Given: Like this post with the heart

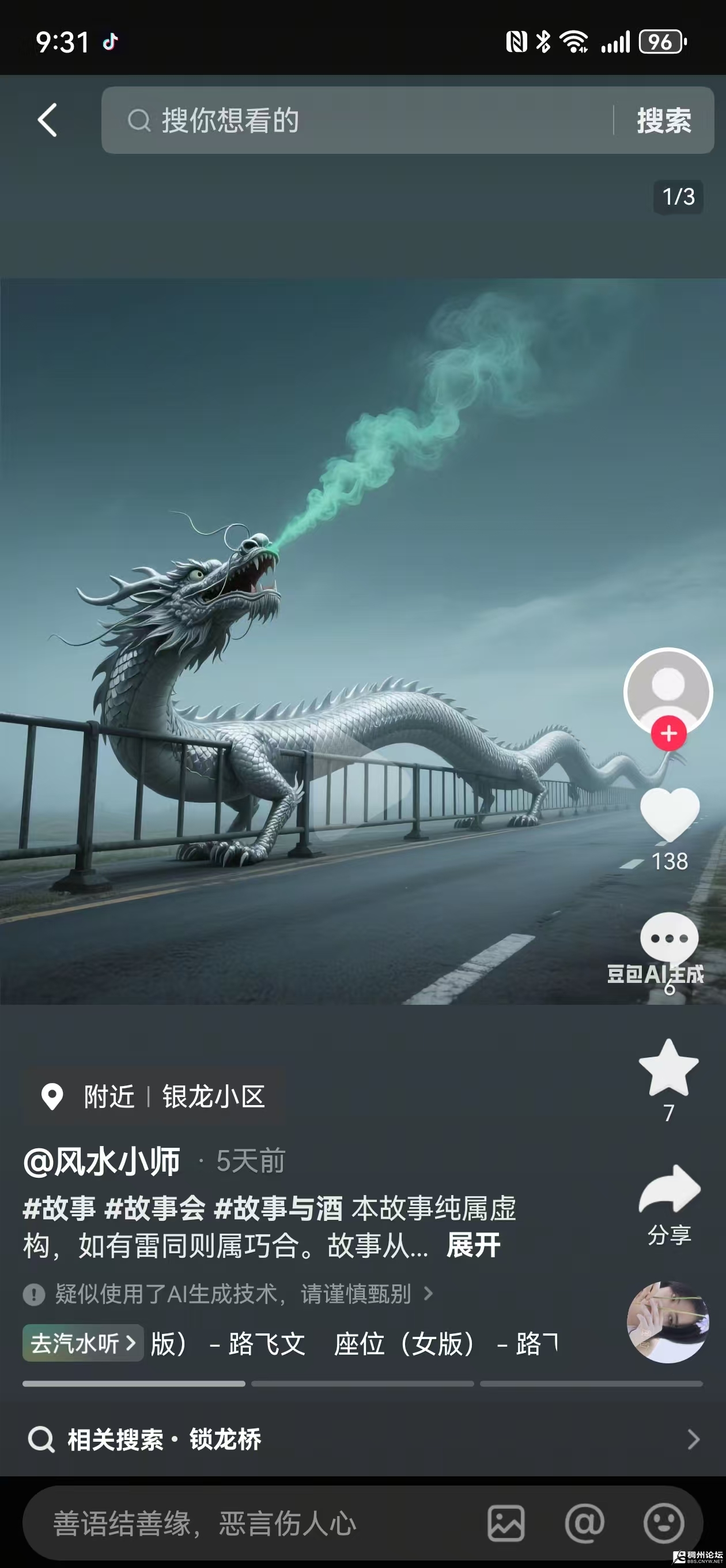Looking at the screenshot, I should point(669,813).
